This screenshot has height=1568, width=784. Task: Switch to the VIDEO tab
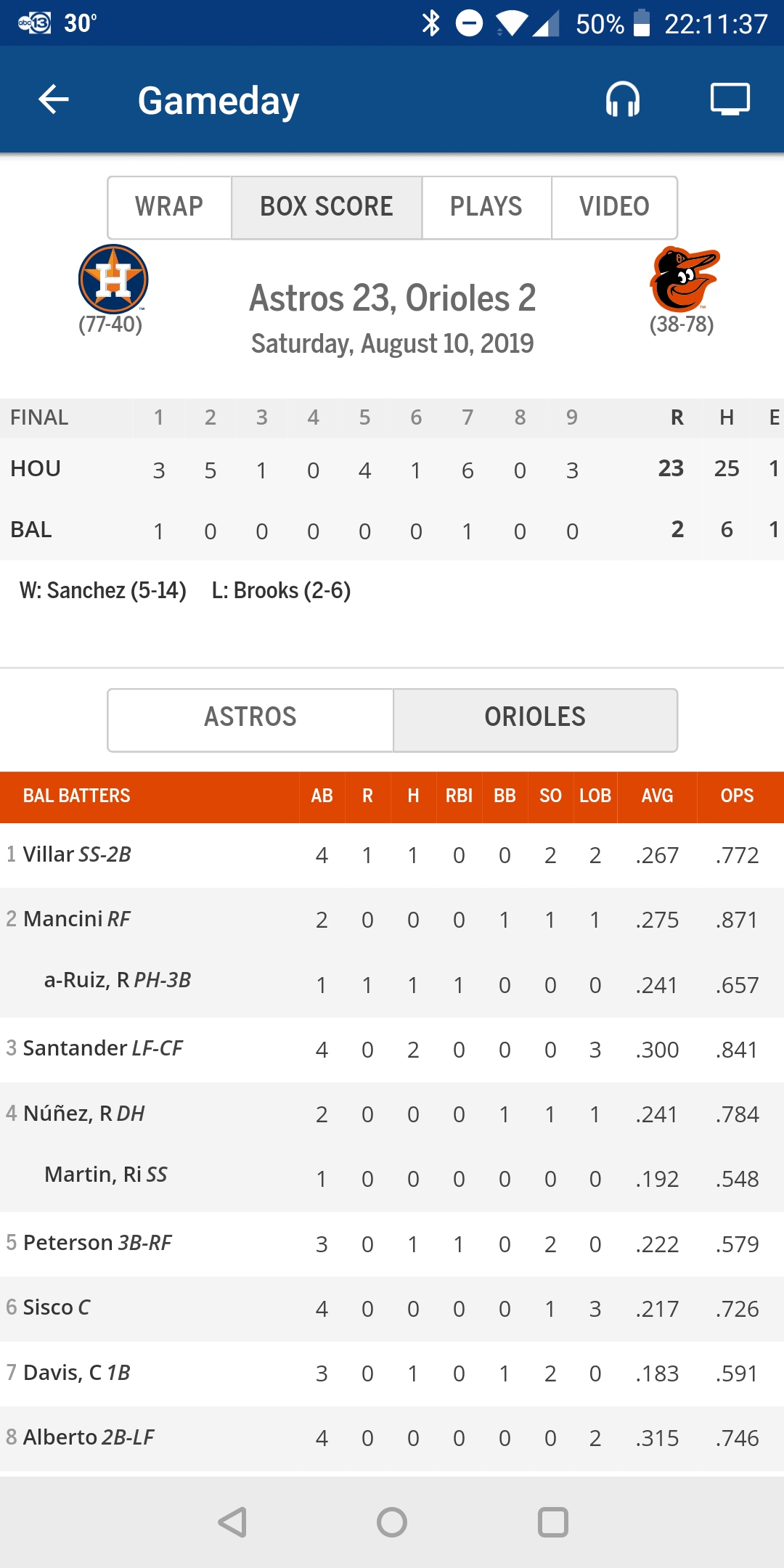click(614, 207)
